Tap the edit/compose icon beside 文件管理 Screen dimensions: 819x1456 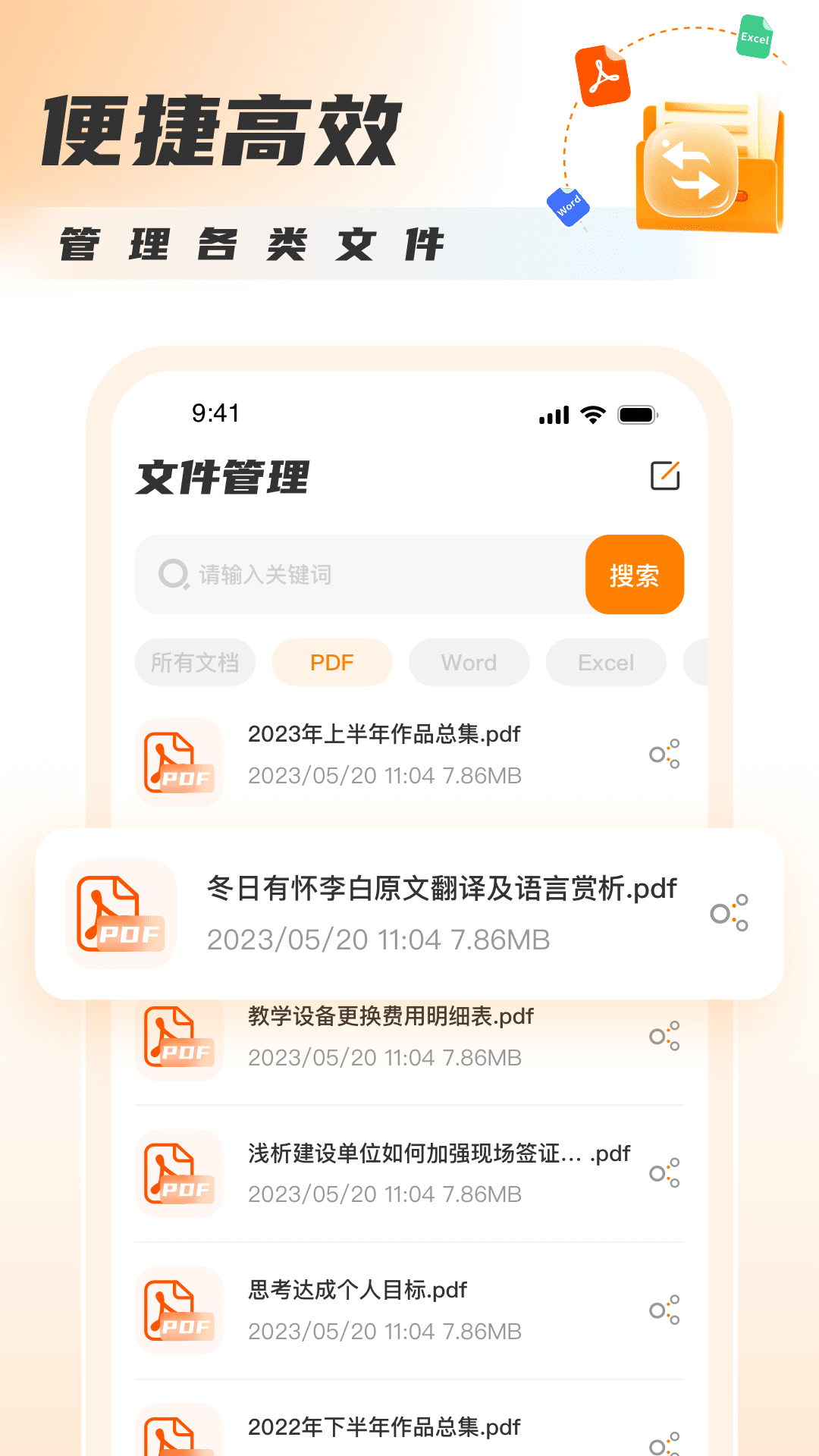pos(666,476)
